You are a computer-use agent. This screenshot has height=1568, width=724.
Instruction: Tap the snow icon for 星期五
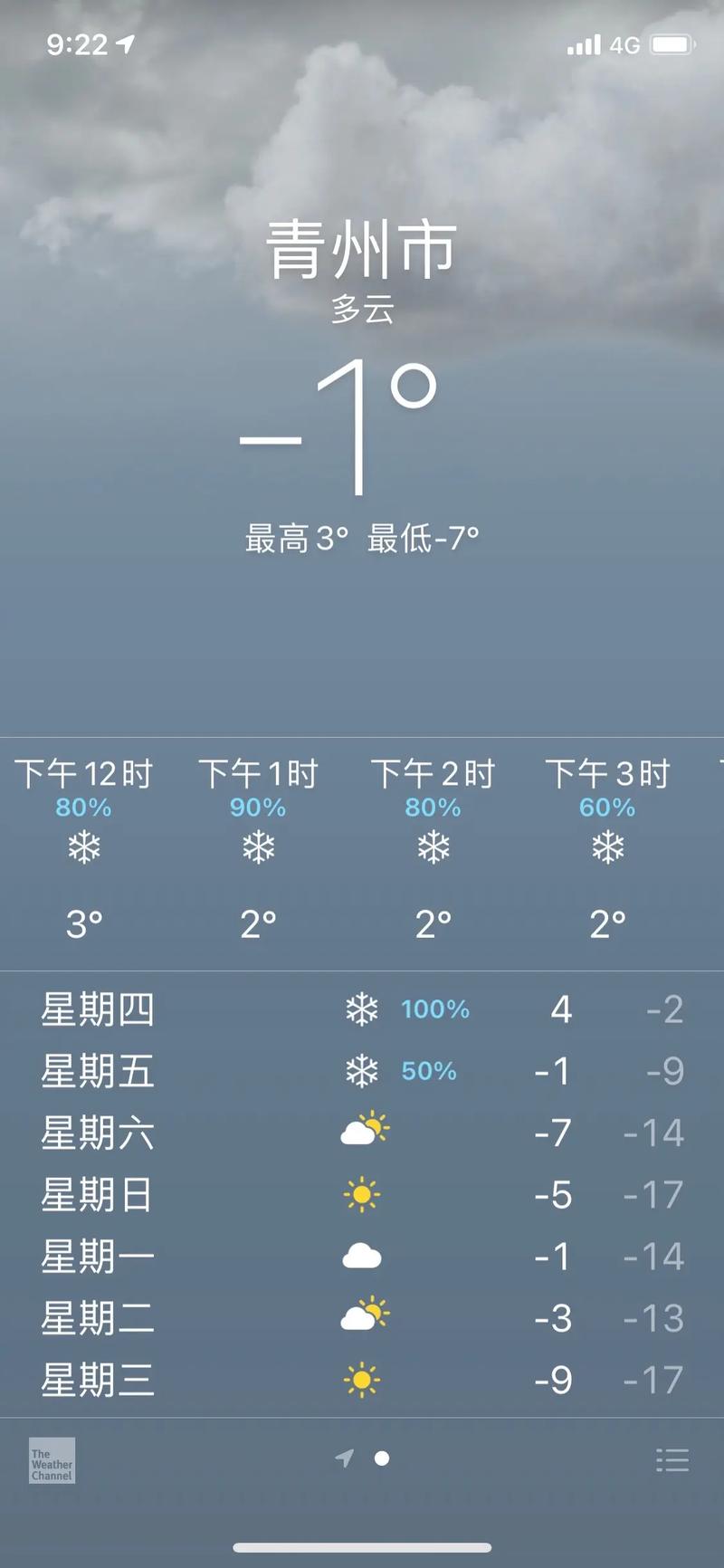click(362, 1071)
